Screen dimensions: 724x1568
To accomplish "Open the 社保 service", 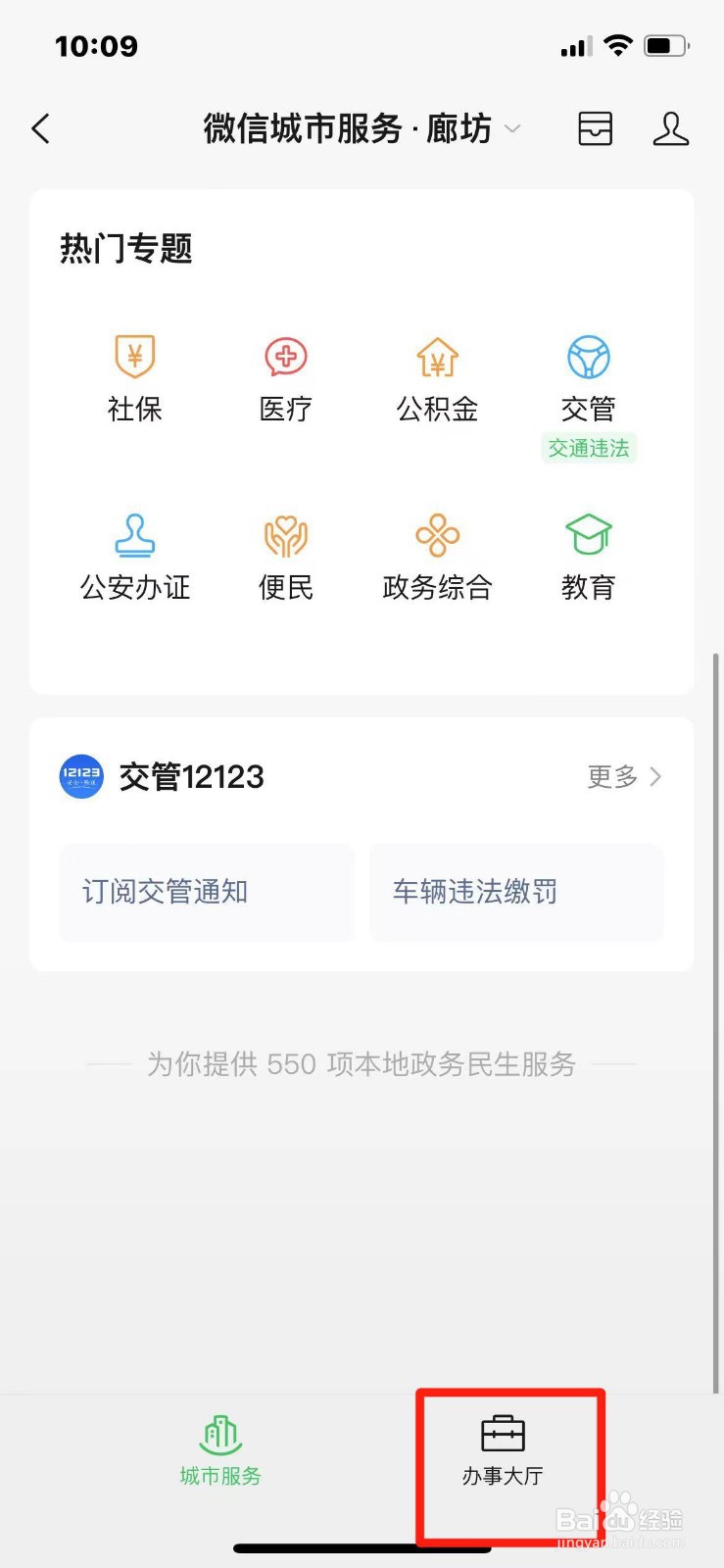I will tap(135, 379).
